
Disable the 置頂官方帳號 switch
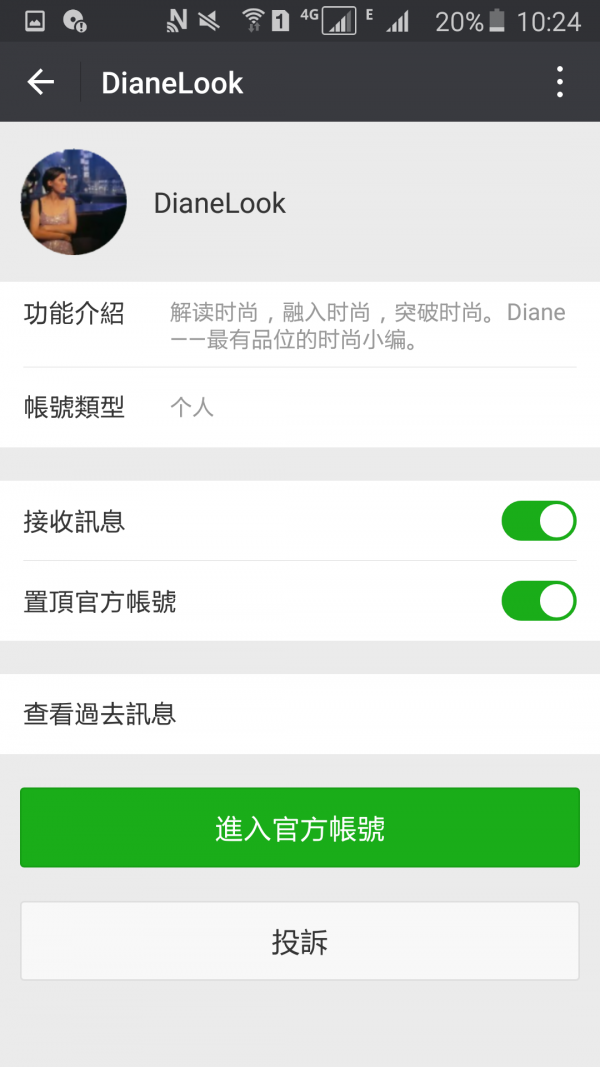[x=539, y=601]
